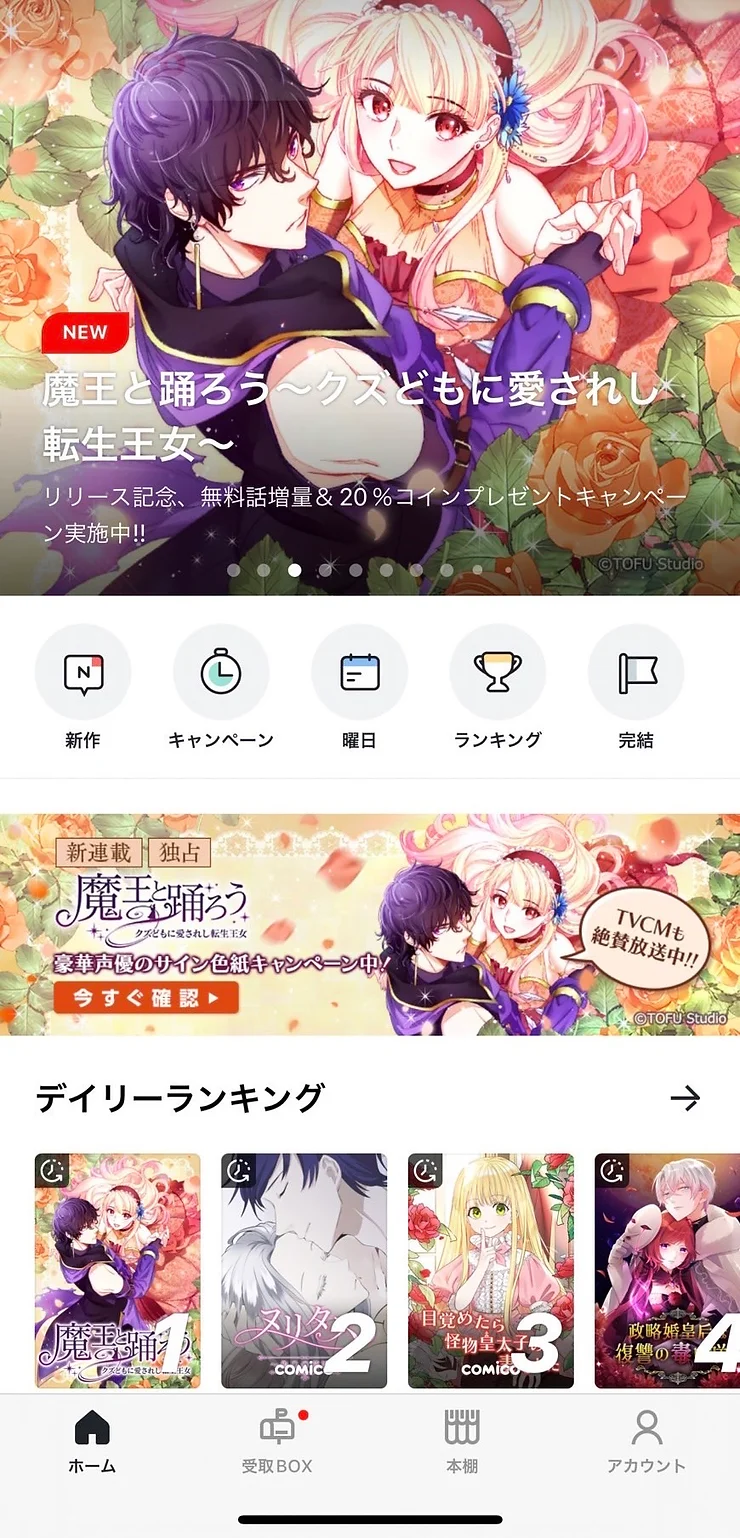Screen dimensions: 740x1538
Task: Switch to the ホーム tab
Action: coord(92,1441)
